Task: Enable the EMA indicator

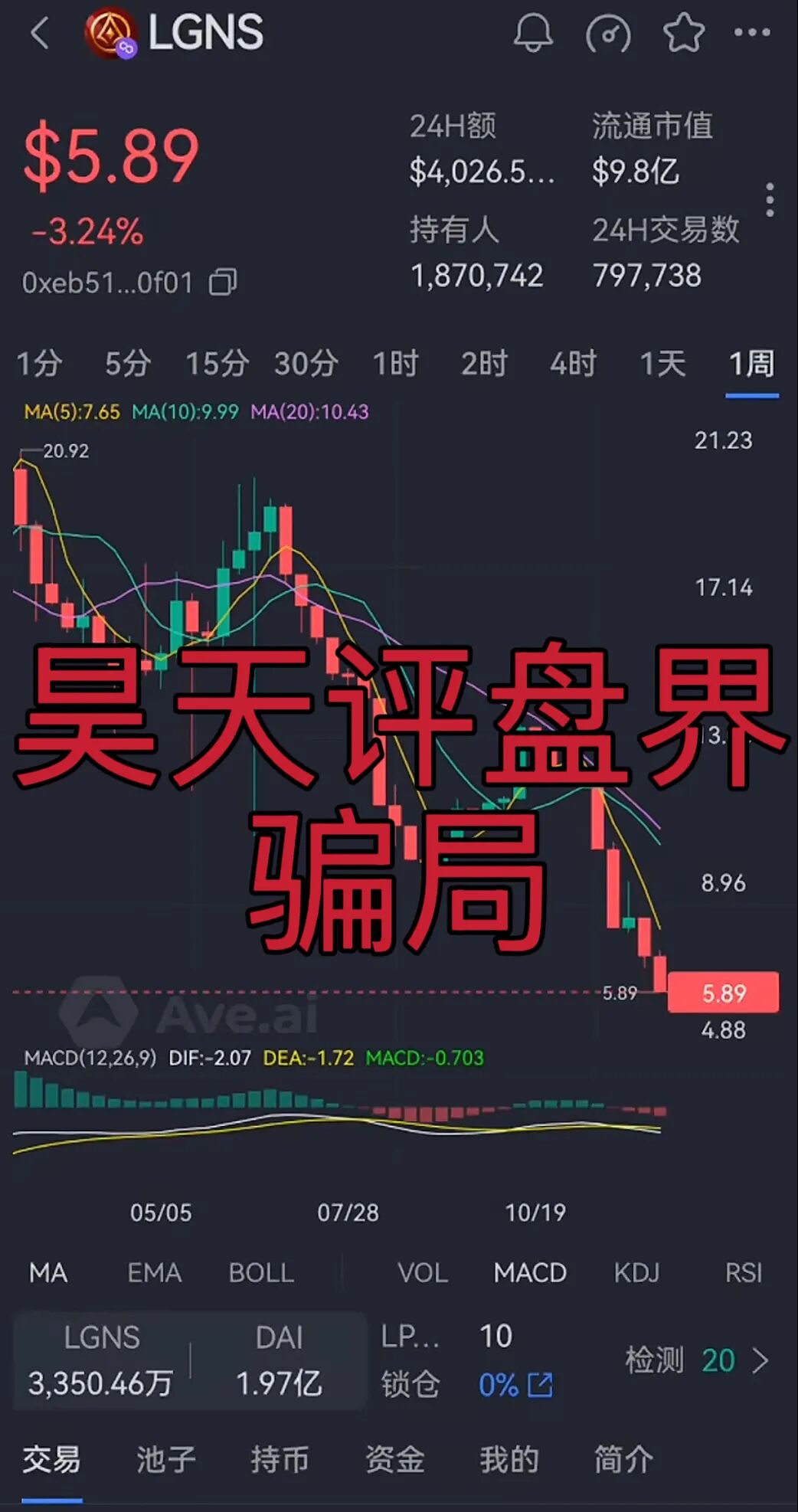Action: [x=154, y=1272]
